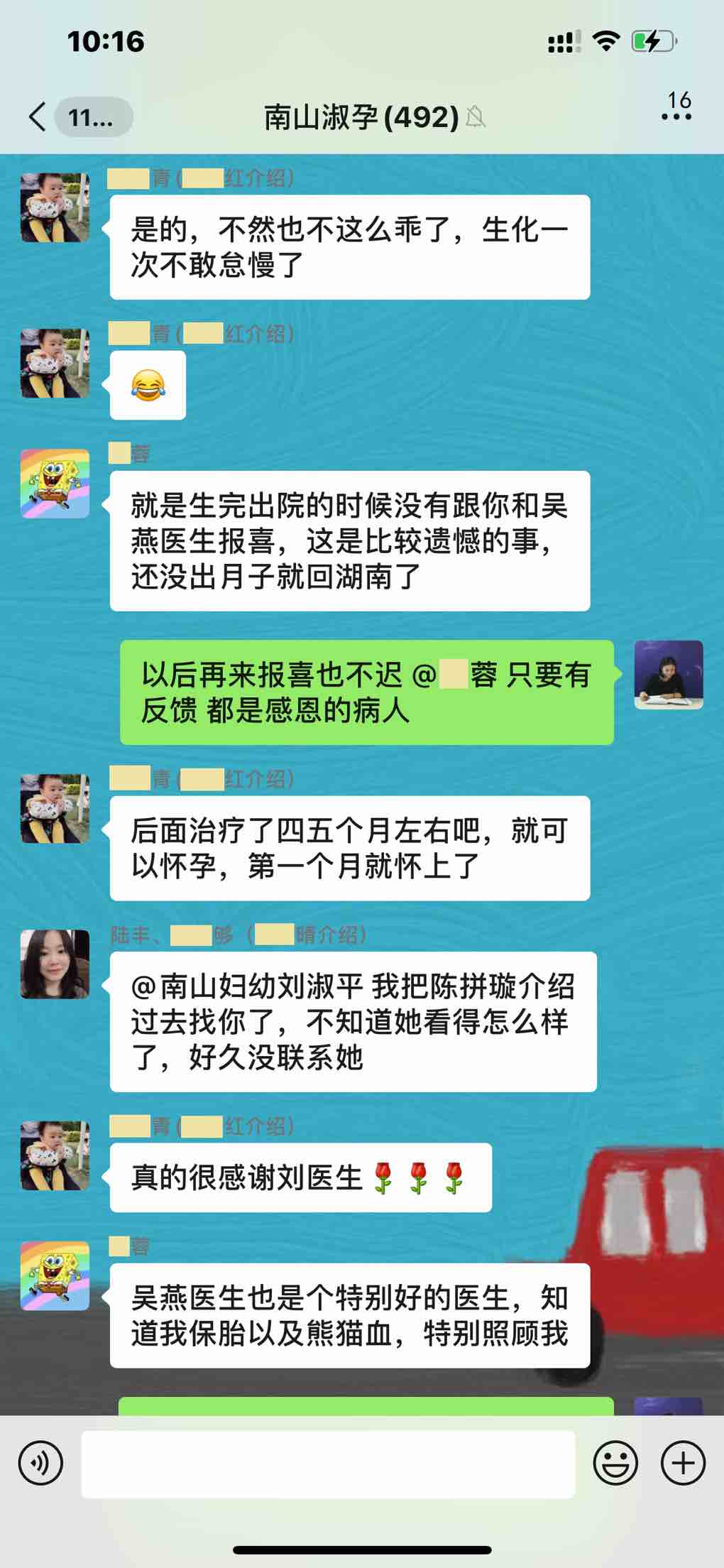Viewport: 724px width, 1568px height.
Task: Switch to voice message input
Action: click(x=40, y=1463)
